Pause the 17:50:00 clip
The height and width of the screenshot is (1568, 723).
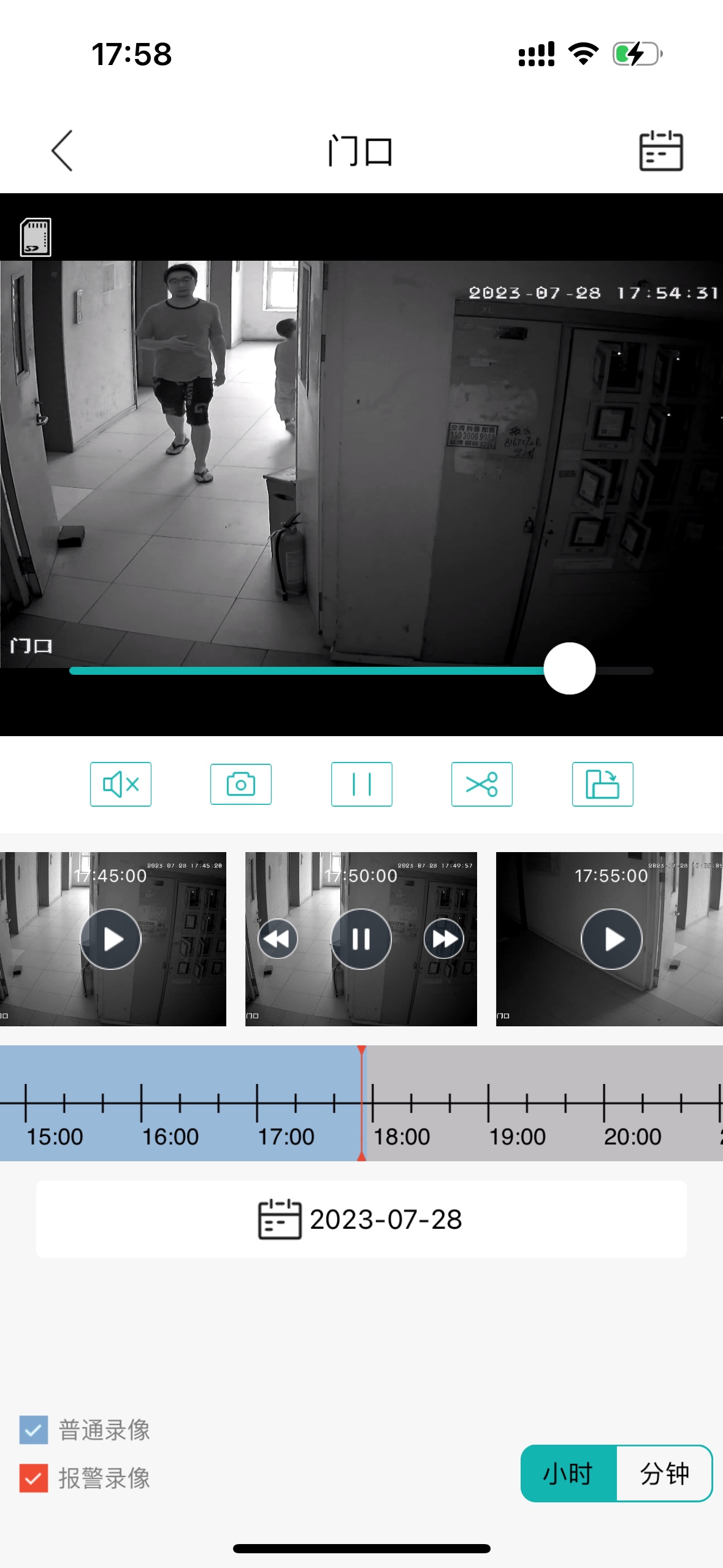pos(361,939)
